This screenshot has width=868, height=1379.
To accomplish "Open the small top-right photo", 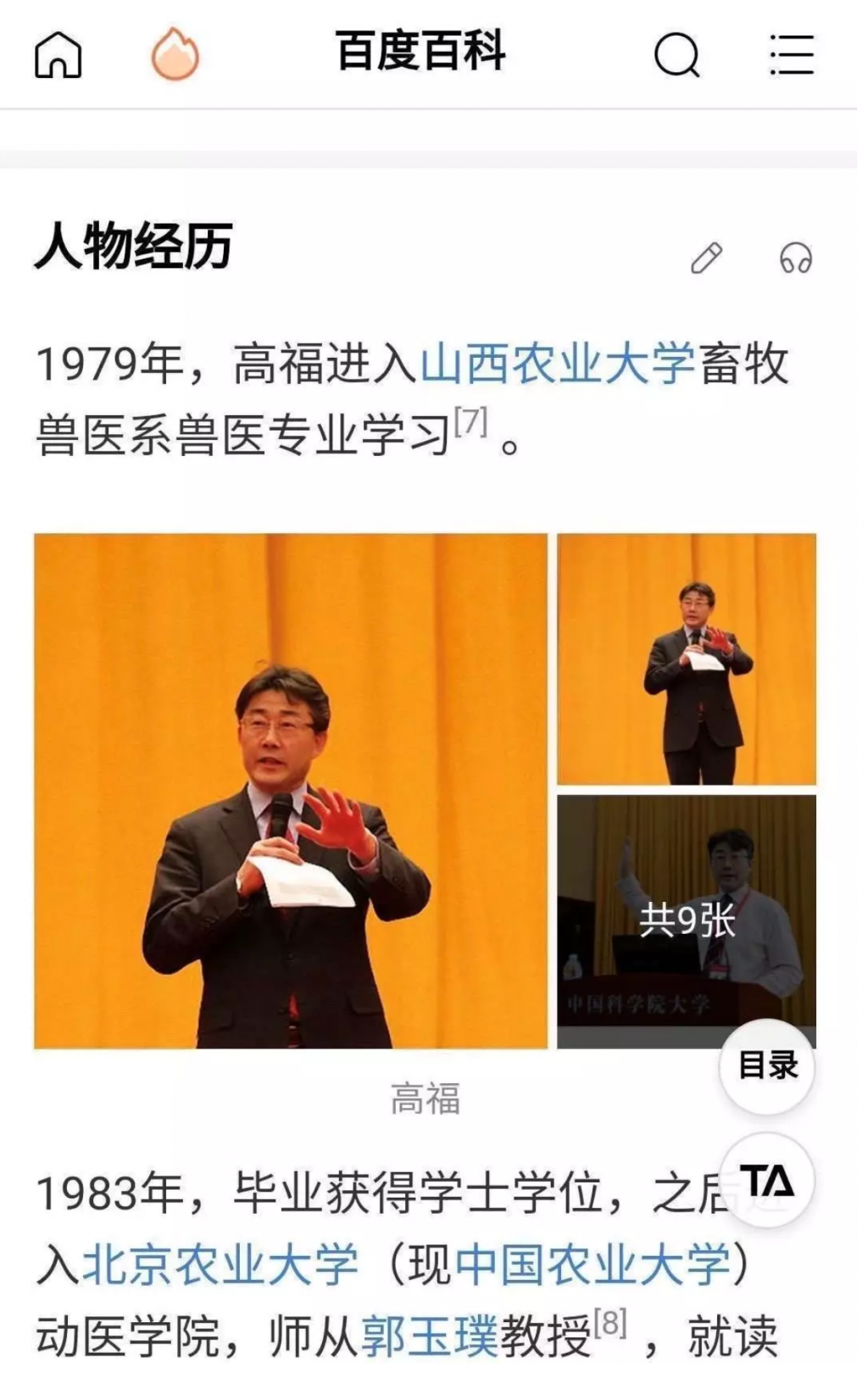I will (686, 659).
